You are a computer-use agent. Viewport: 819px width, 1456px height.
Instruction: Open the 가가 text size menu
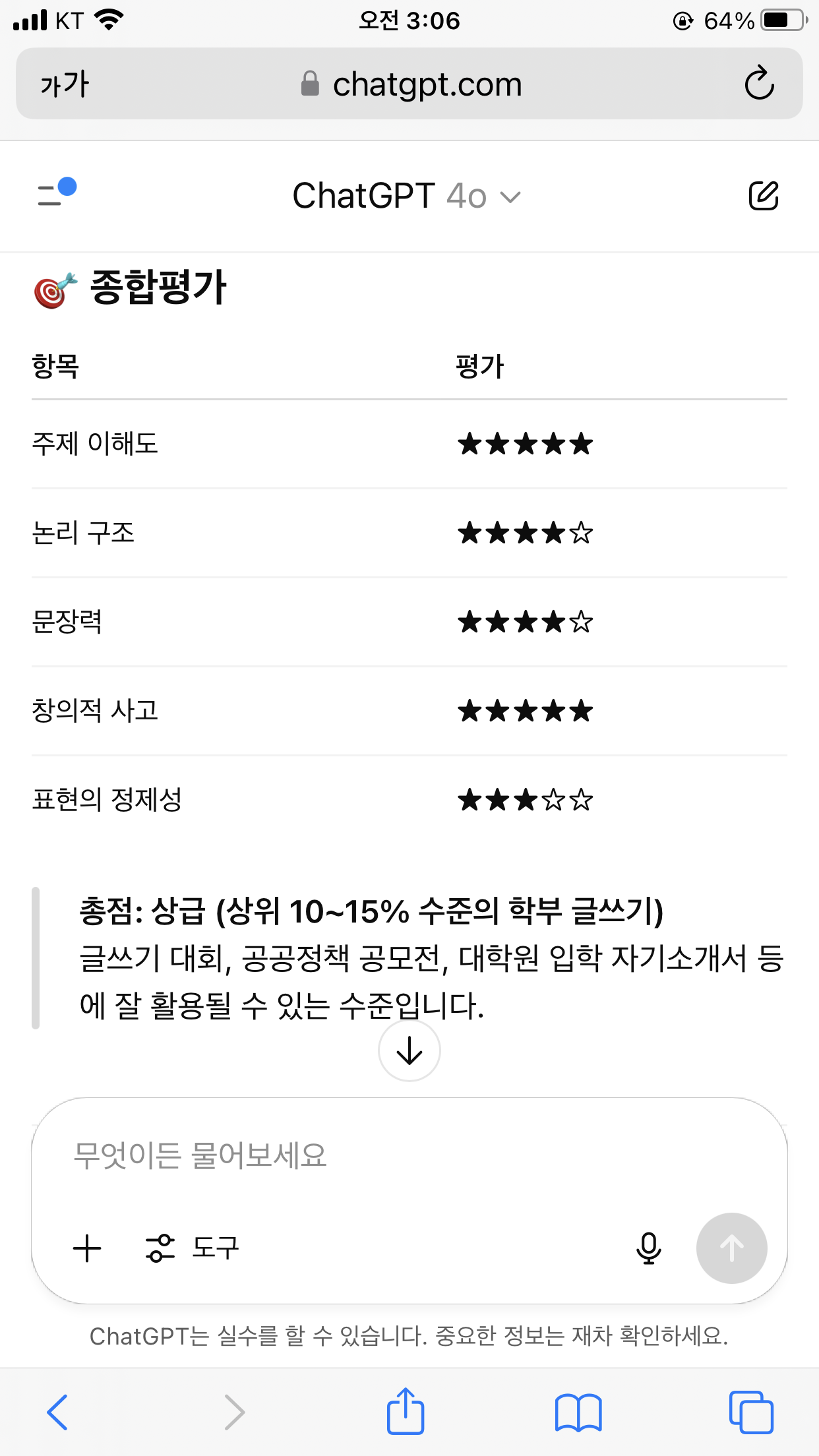(65, 84)
